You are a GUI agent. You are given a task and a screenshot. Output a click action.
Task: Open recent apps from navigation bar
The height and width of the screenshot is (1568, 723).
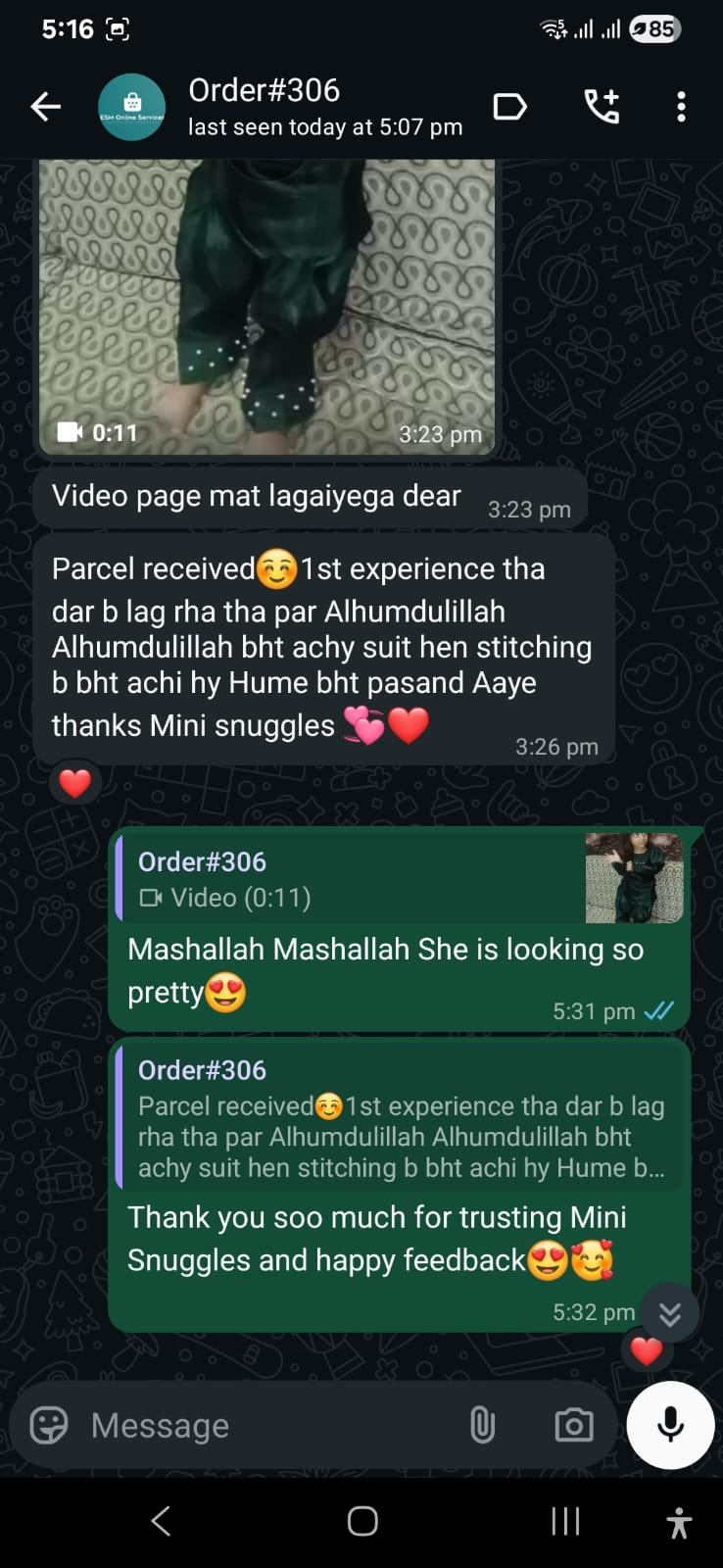pos(565,1521)
